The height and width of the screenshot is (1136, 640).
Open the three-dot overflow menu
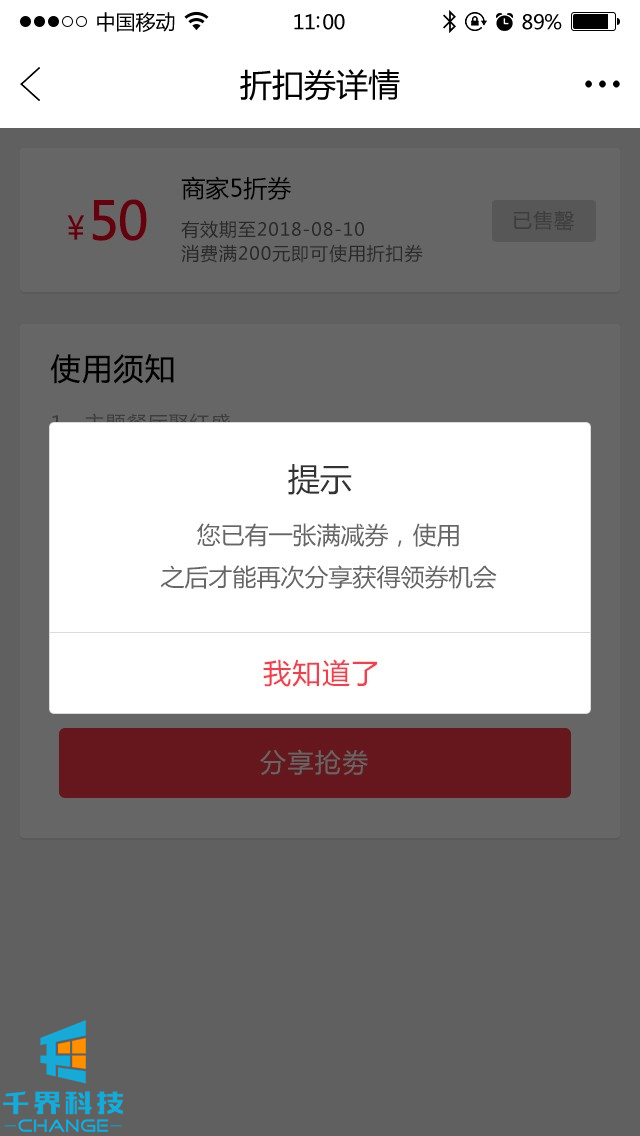click(602, 85)
